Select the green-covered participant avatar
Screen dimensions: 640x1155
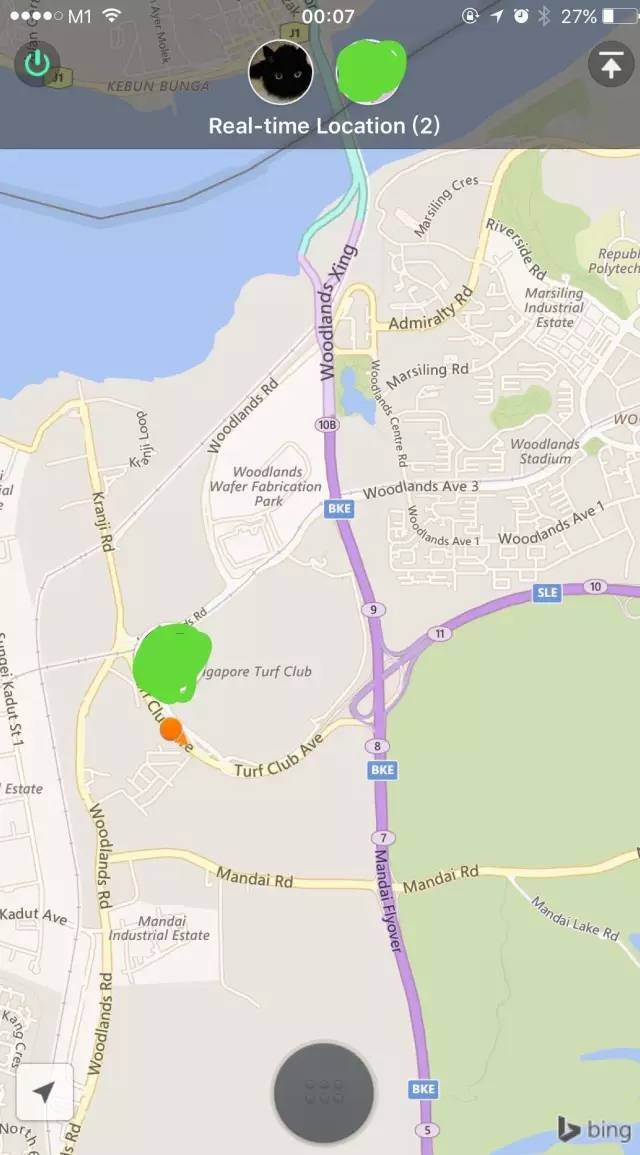[x=370, y=70]
